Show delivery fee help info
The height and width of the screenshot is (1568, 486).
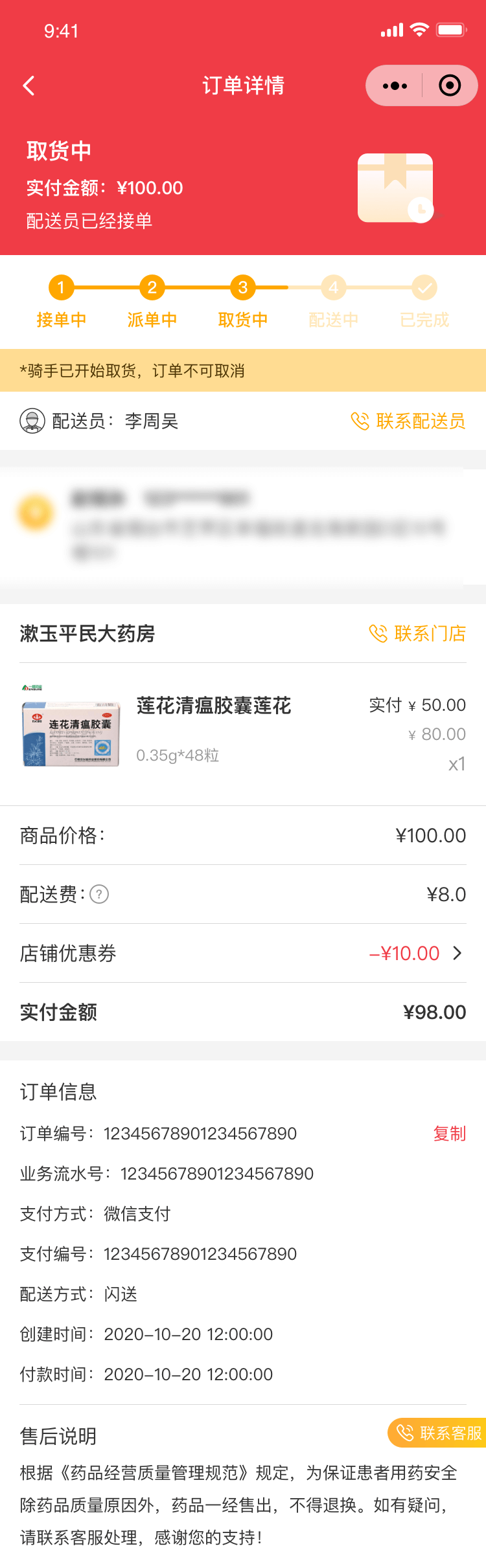[99, 894]
